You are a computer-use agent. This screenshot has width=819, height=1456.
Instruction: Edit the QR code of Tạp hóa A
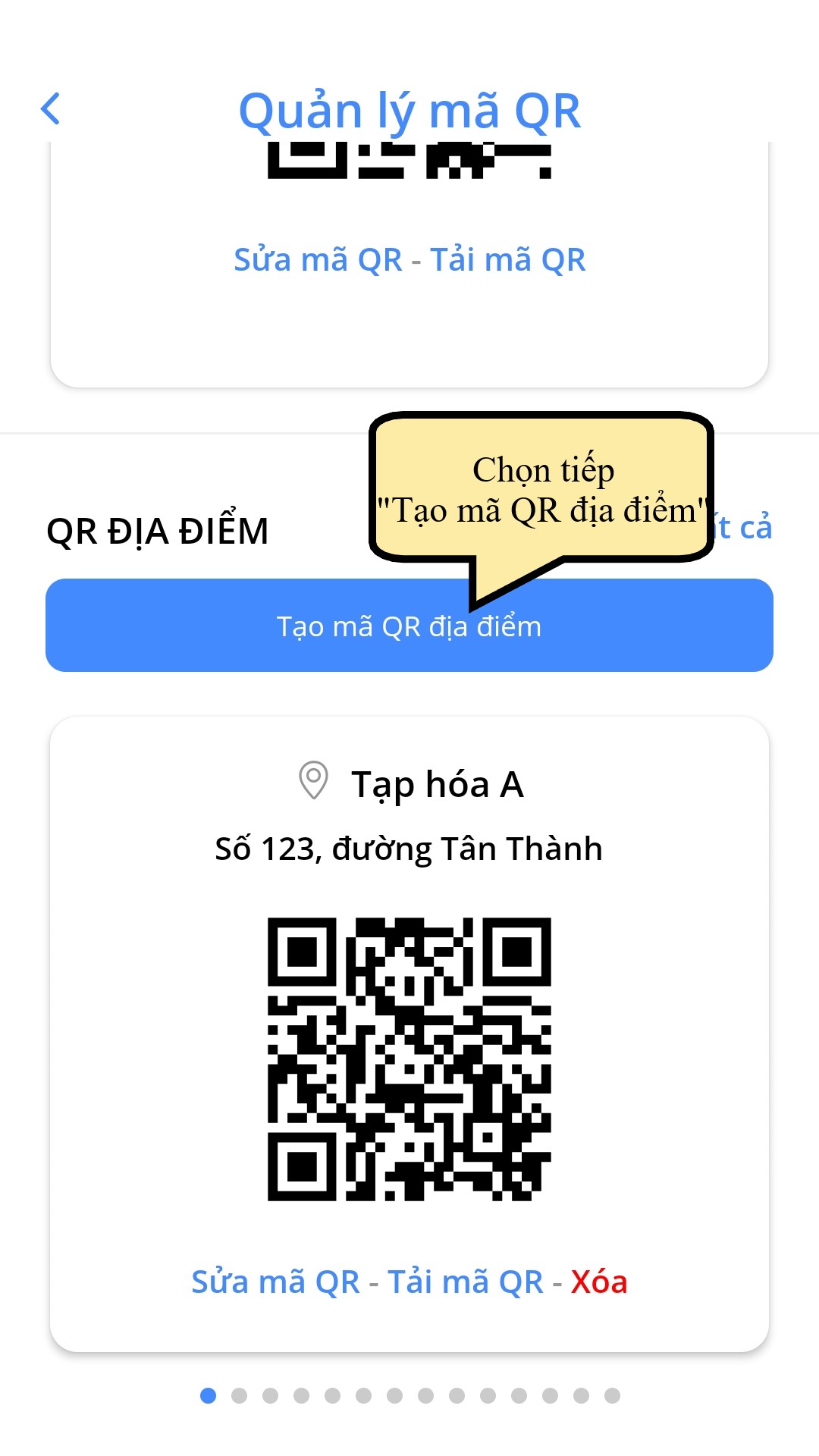pos(275,1282)
